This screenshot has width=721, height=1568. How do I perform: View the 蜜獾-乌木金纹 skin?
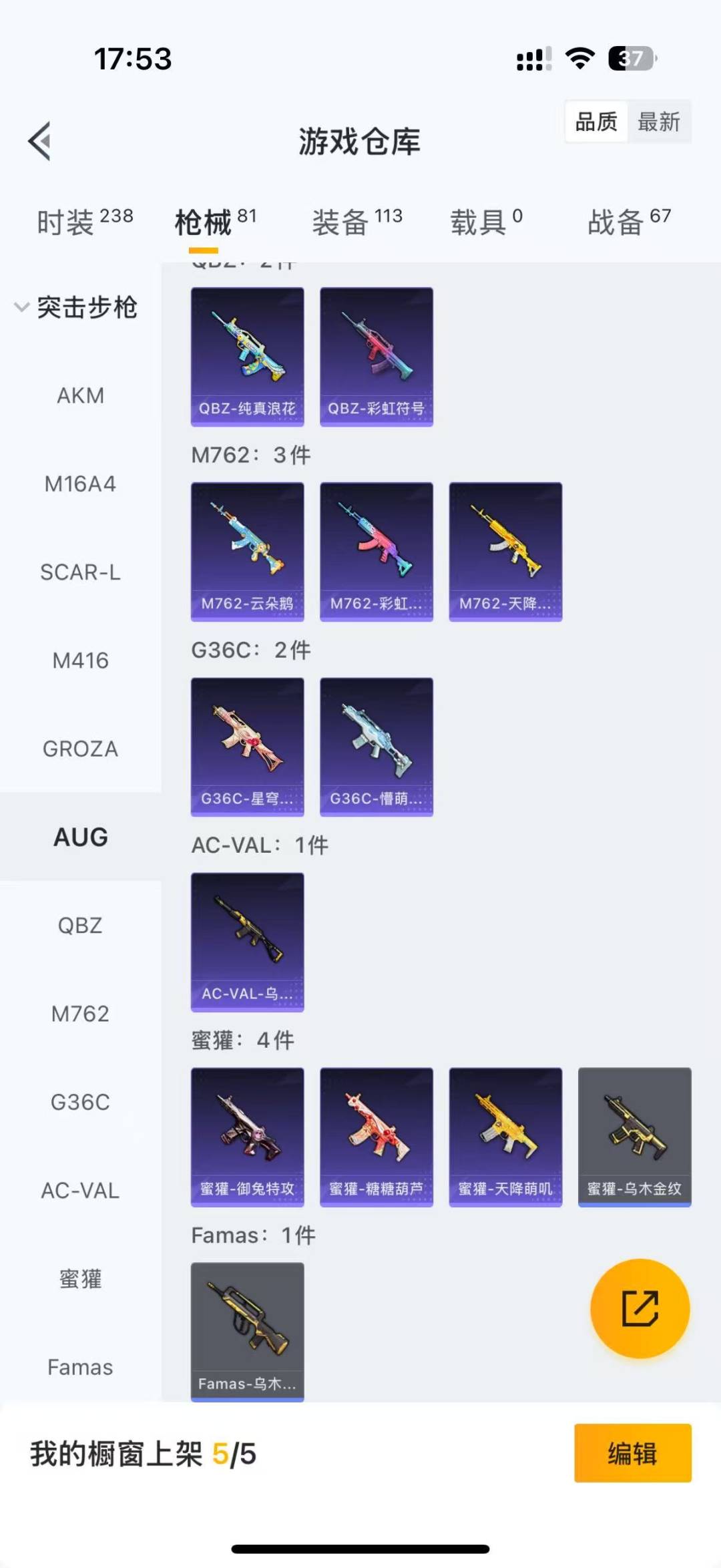[635, 1137]
